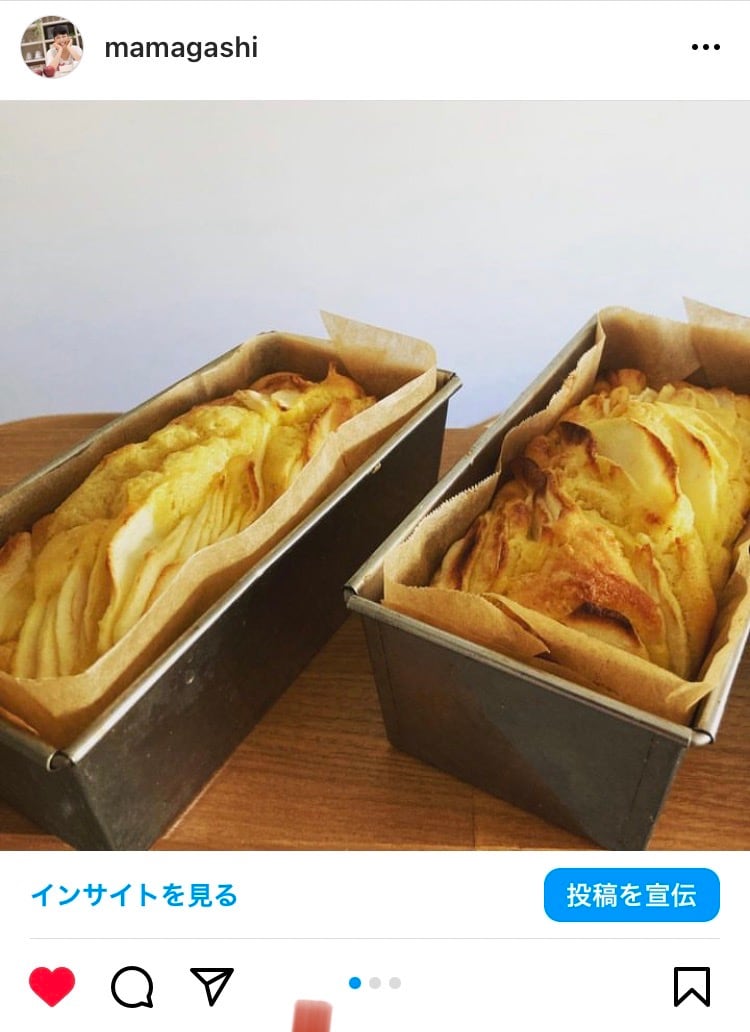Open the mamagashi username link

tap(181, 48)
